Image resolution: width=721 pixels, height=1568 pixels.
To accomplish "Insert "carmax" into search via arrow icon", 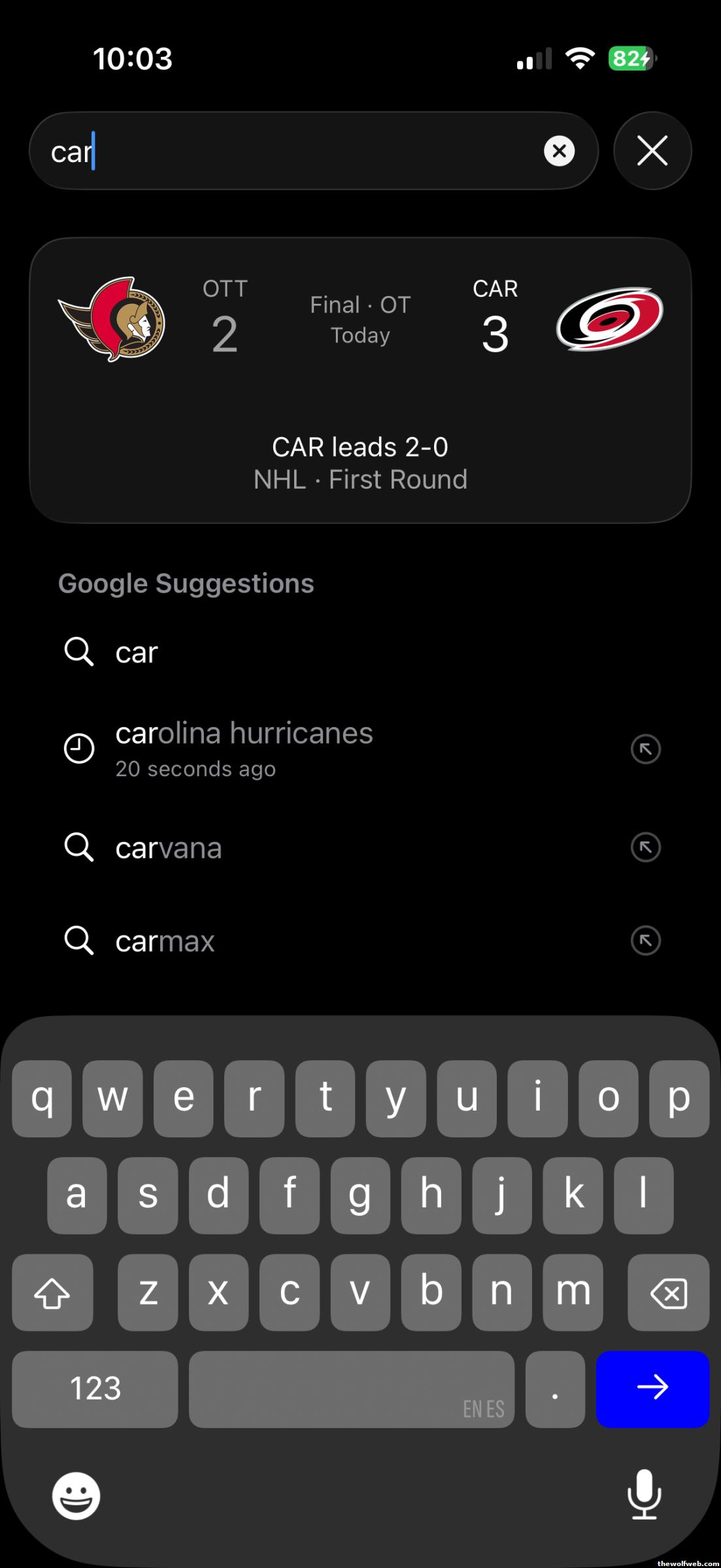I will click(x=645, y=941).
